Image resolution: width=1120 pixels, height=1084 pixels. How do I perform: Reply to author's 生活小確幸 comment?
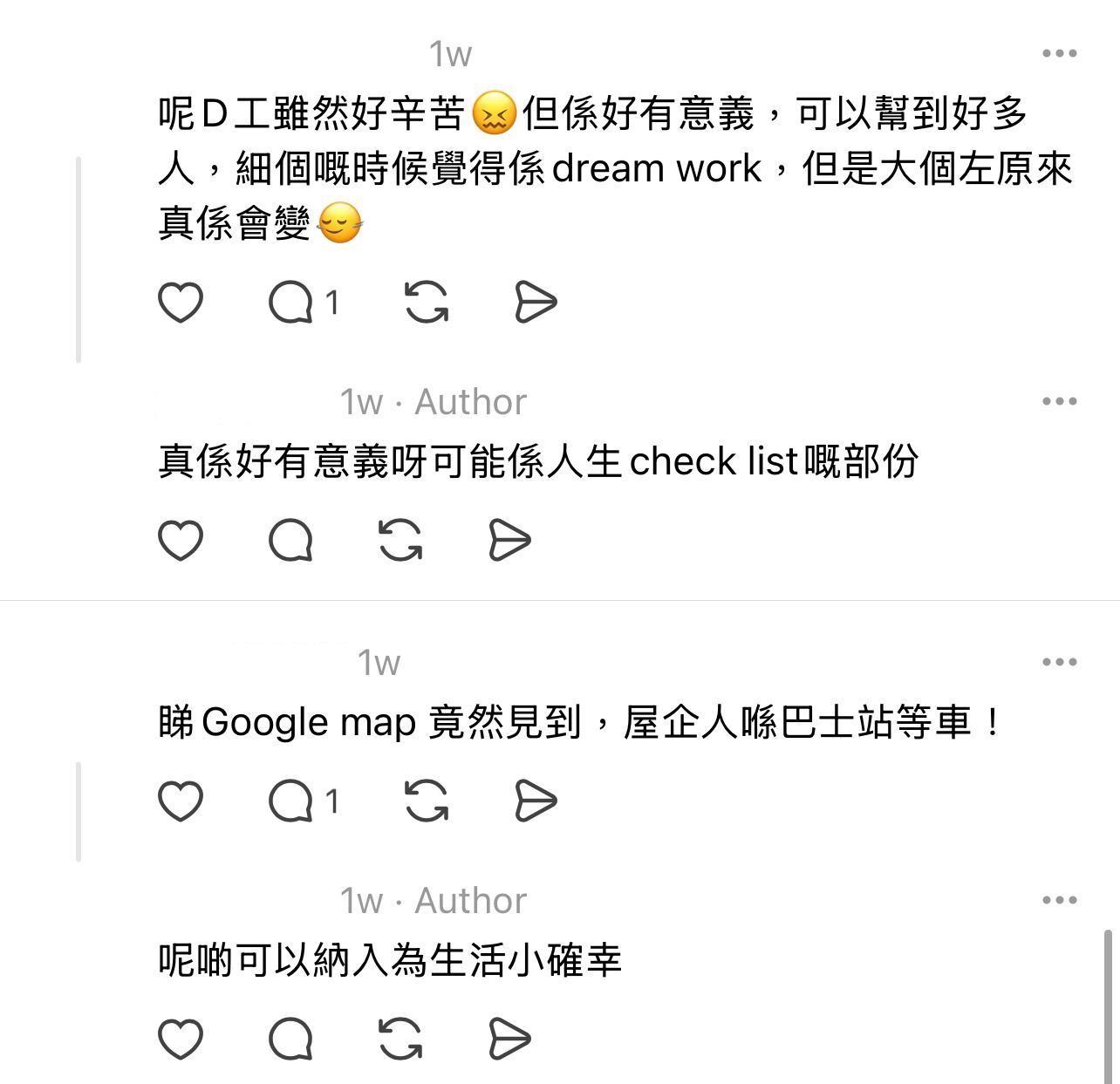pos(291,1039)
